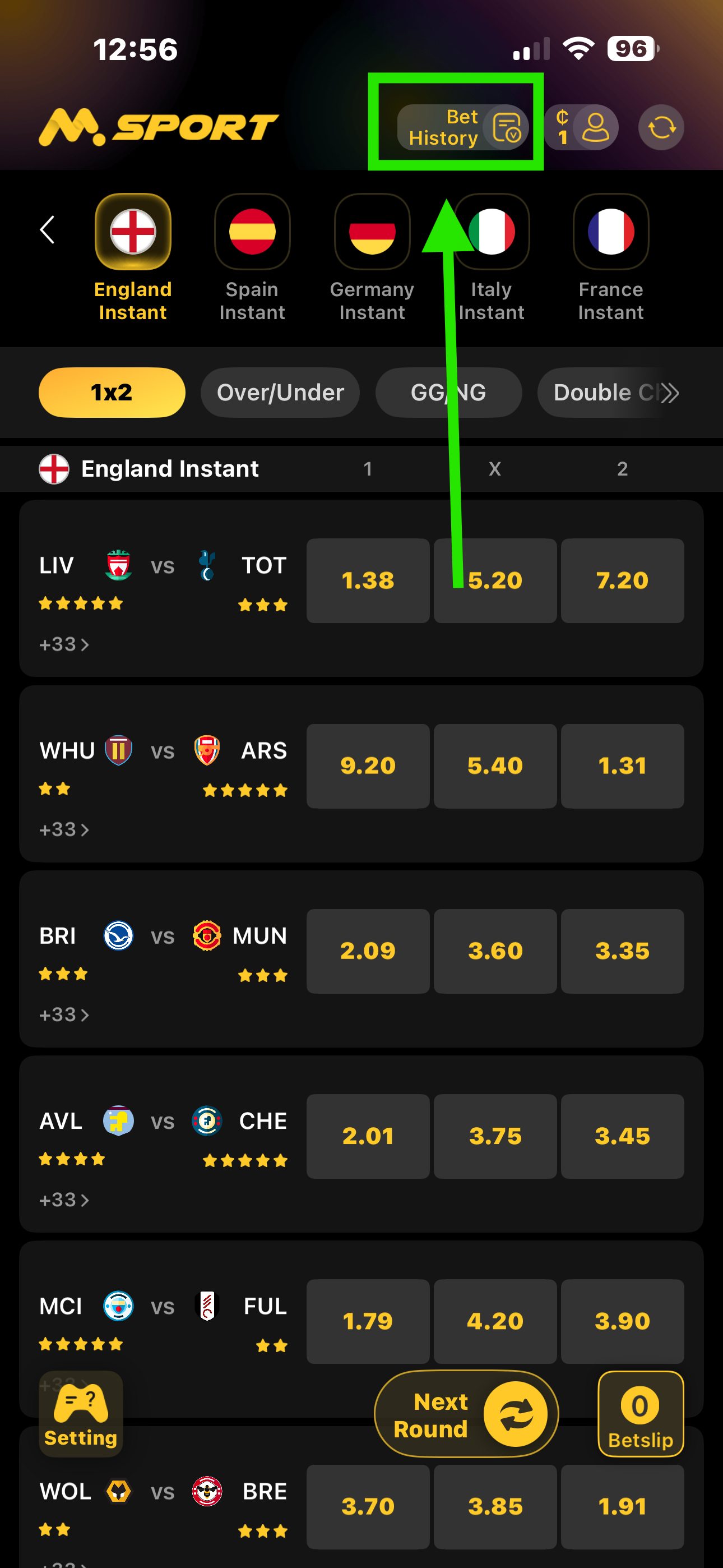Start the Next Round
Image resolution: width=723 pixels, height=1568 pixels.
[x=466, y=1413]
